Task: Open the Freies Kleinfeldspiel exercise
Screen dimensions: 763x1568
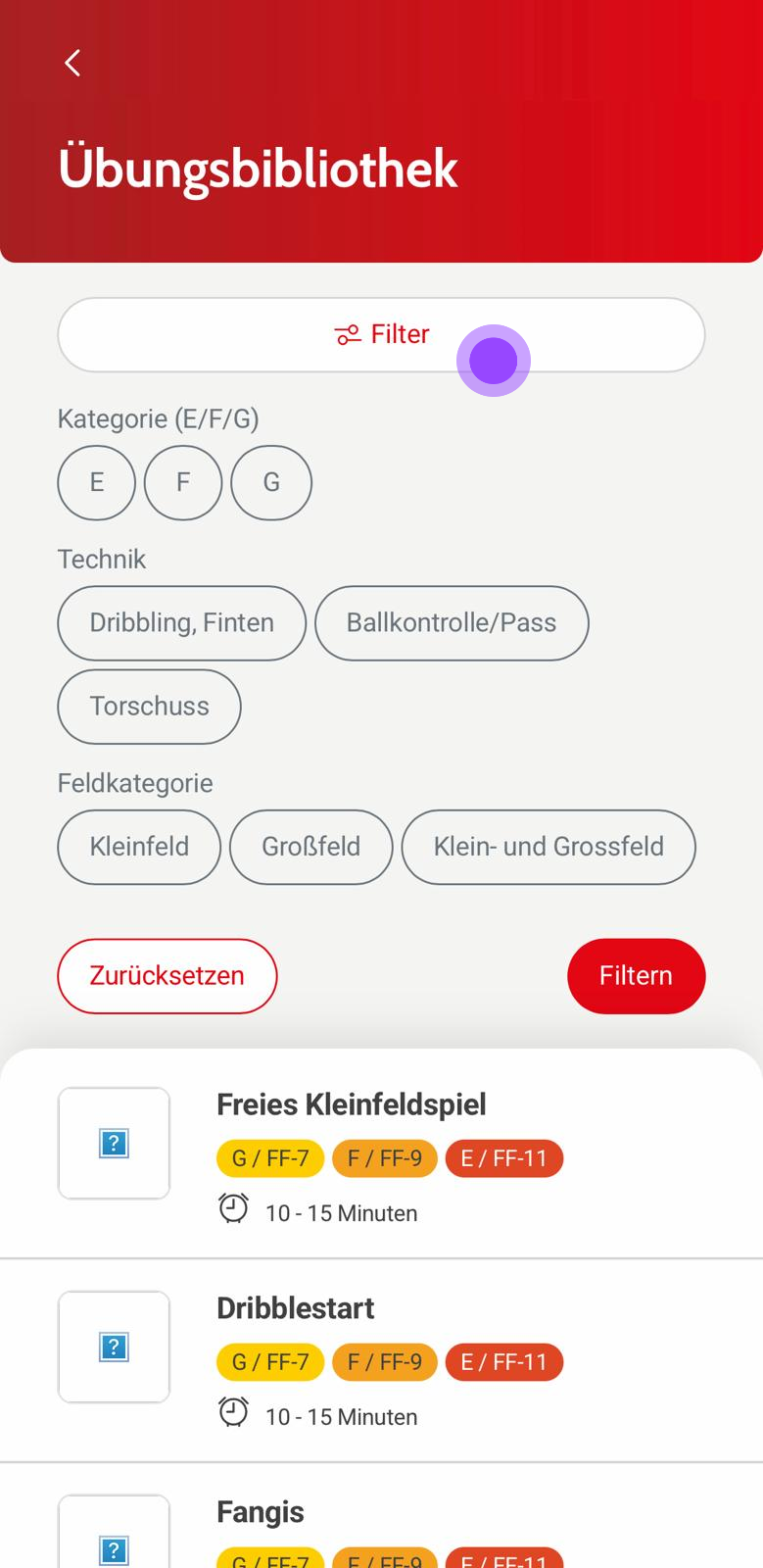Action: point(351,1104)
